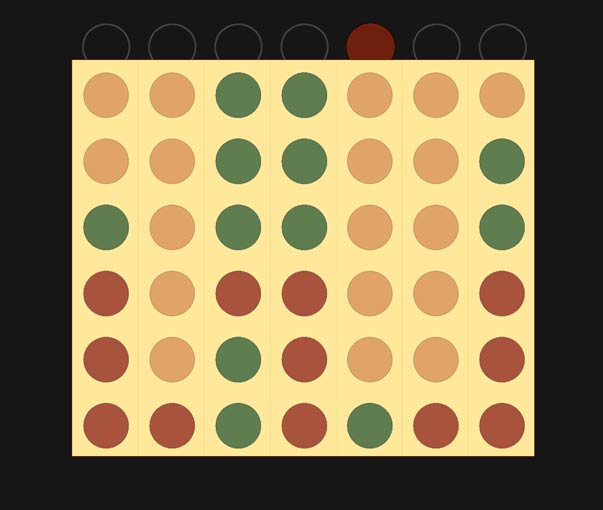Image resolution: width=603 pixels, height=510 pixels.
Task: Drop a piece in the second column
Action: pyautogui.click(x=172, y=46)
